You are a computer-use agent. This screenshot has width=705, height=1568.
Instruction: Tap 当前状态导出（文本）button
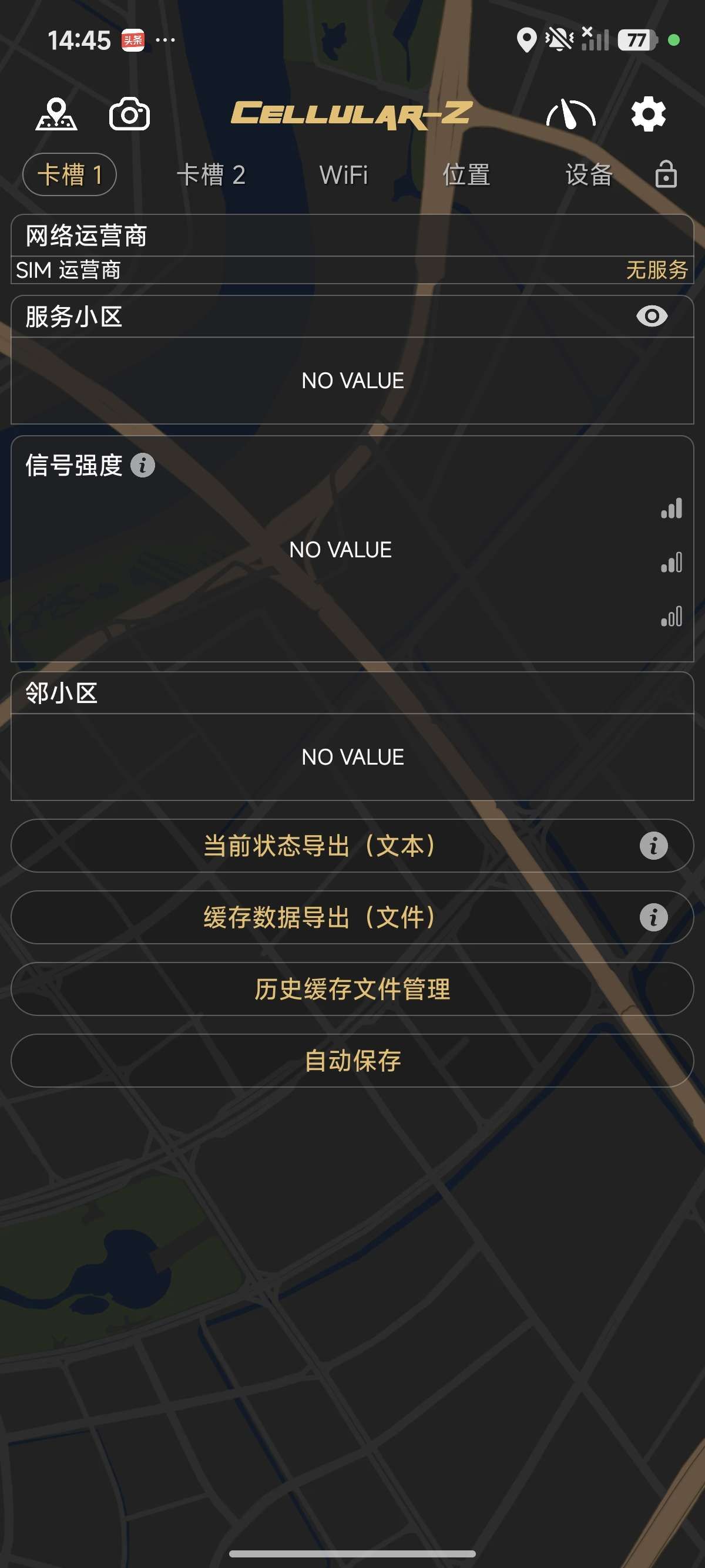[x=320, y=846]
